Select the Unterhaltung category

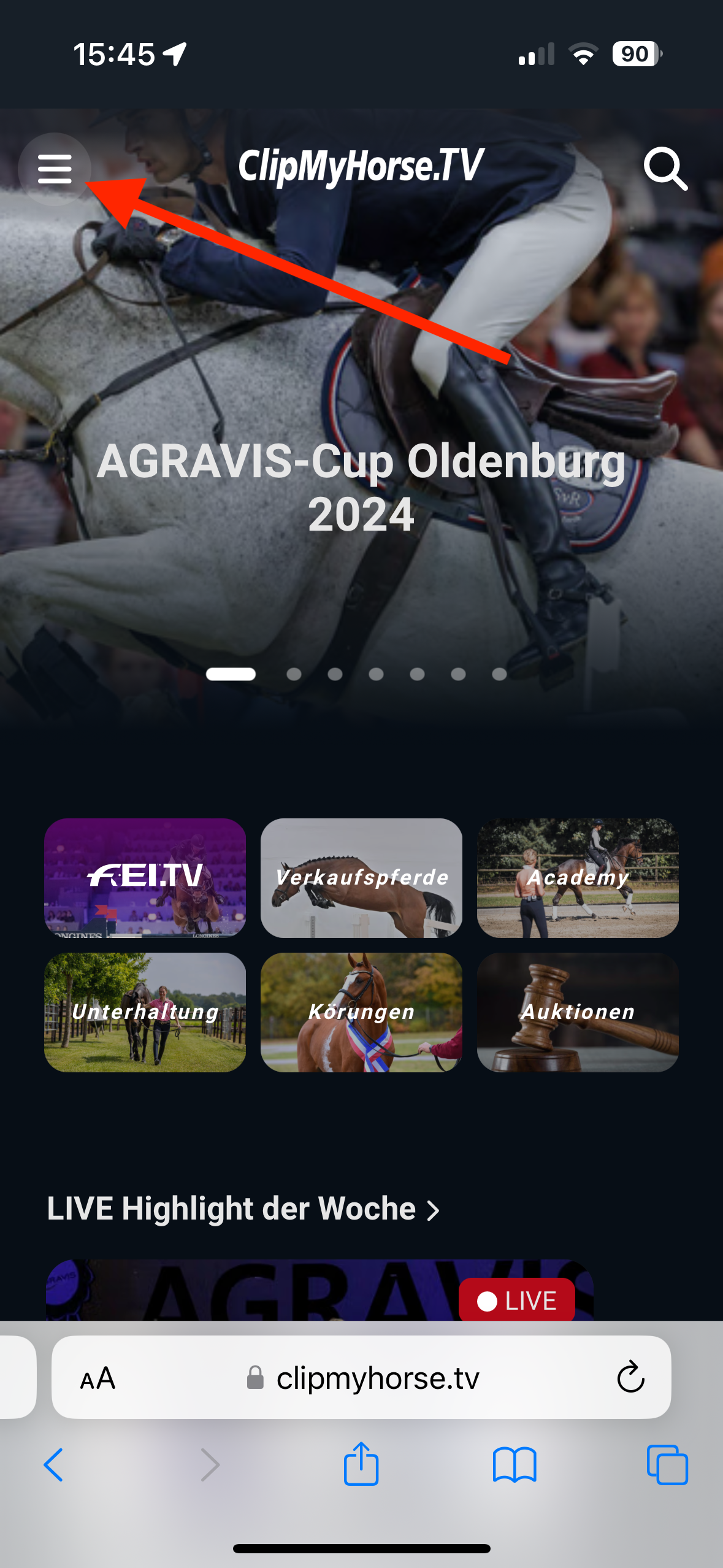[145, 1012]
